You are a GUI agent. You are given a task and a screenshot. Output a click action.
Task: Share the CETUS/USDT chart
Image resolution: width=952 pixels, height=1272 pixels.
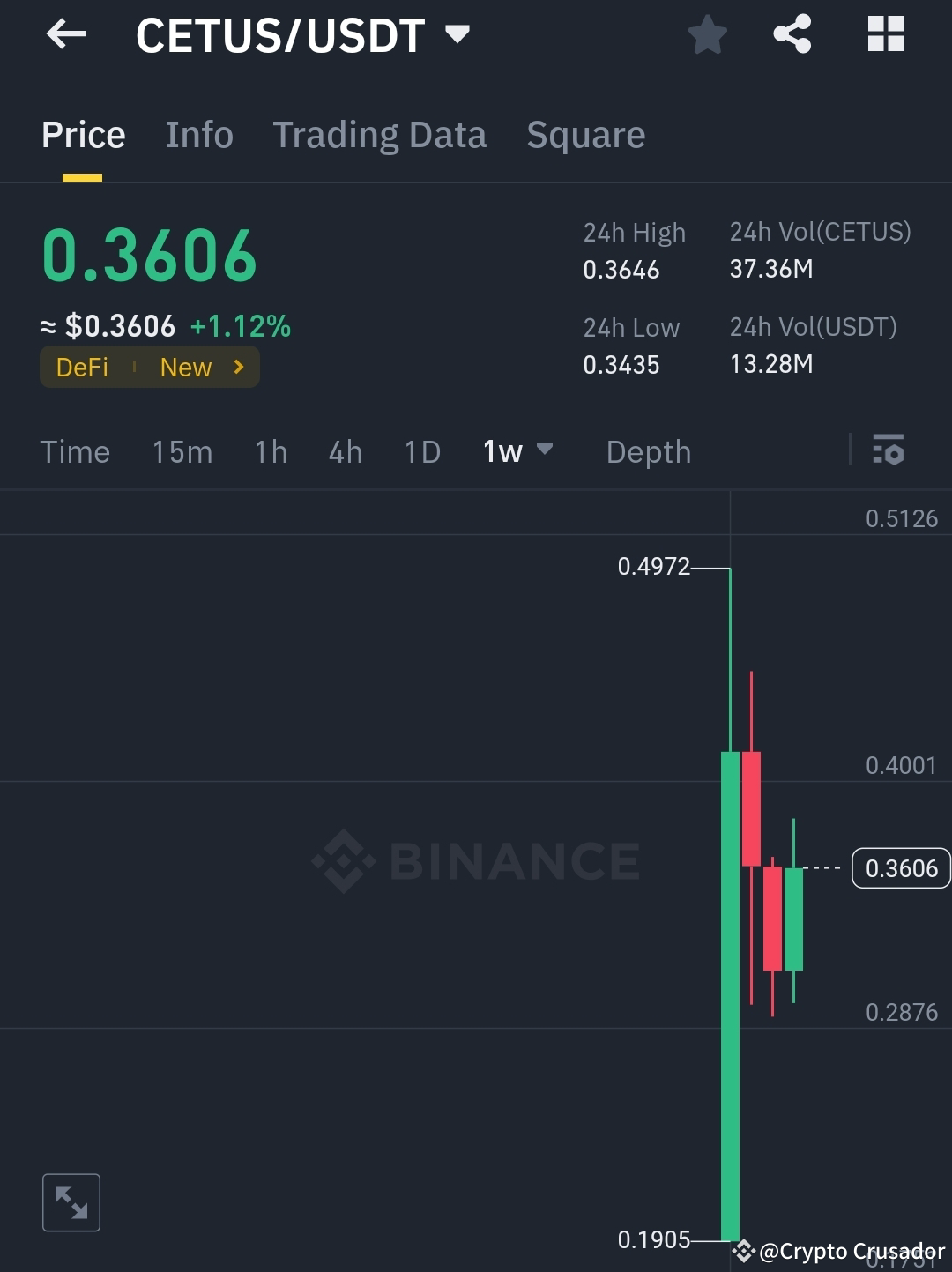[x=792, y=35]
